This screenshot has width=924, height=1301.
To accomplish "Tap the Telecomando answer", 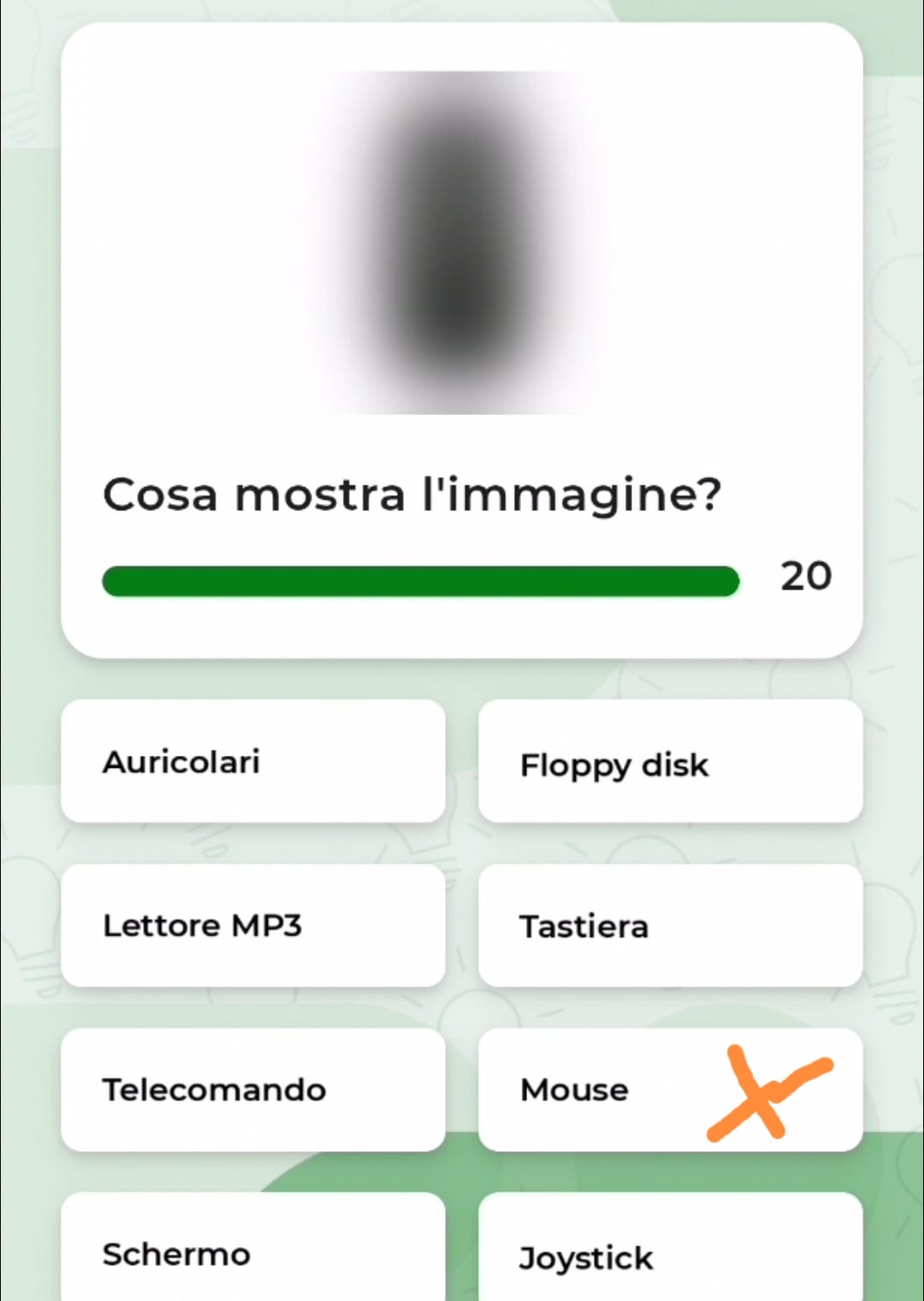I will coord(252,1090).
